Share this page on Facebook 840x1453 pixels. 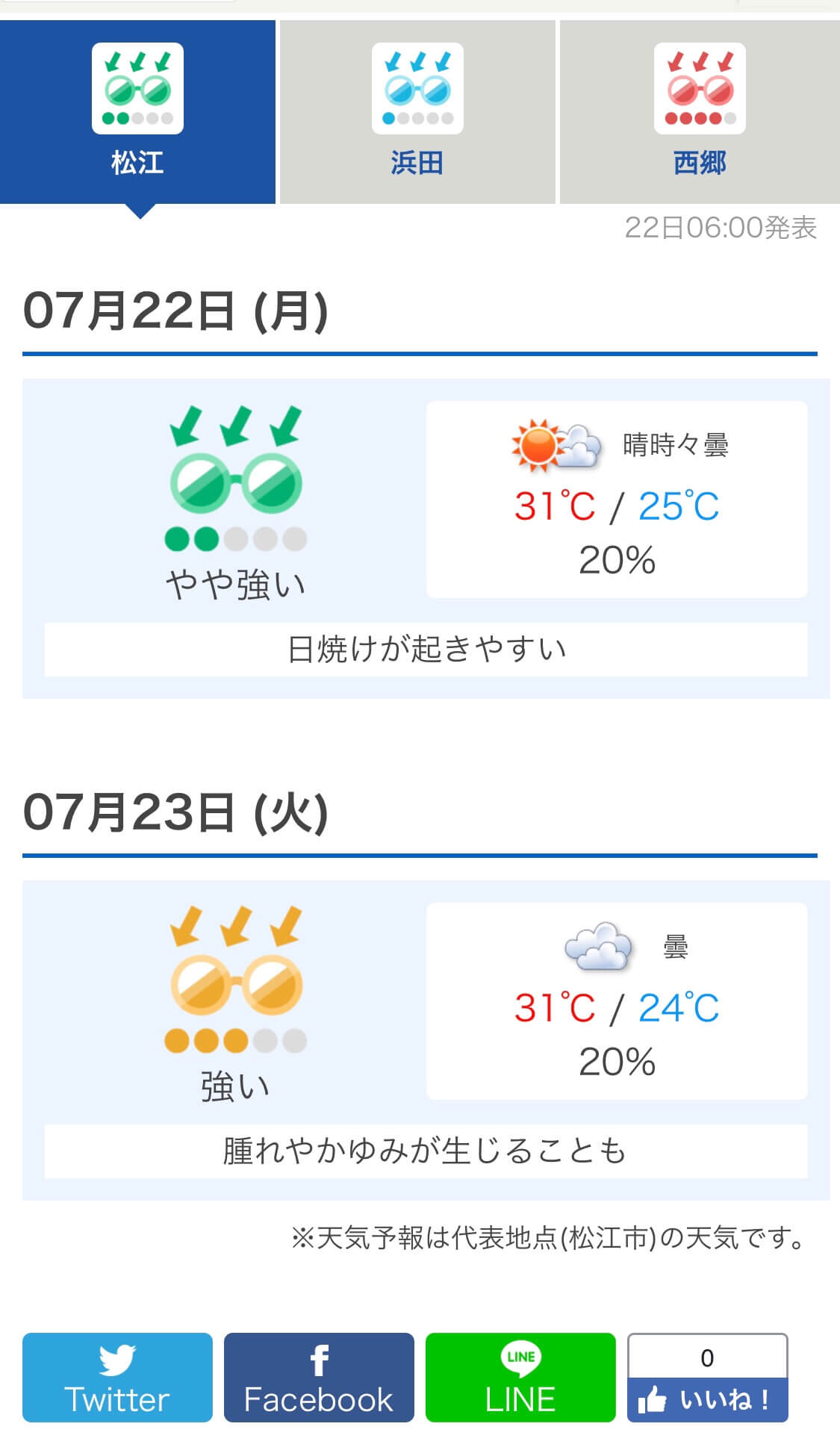pos(319,1377)
